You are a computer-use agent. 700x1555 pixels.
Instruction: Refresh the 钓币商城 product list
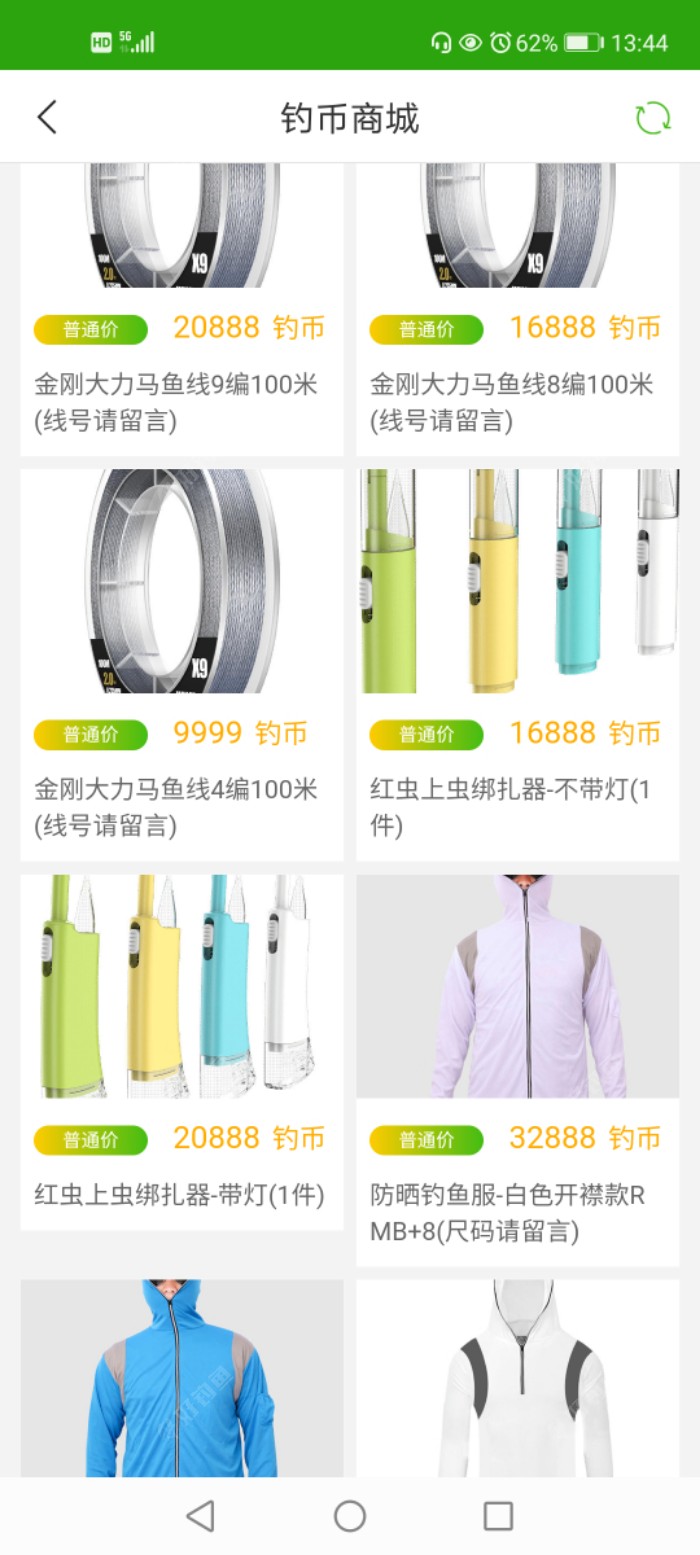[x=653, y=118]
